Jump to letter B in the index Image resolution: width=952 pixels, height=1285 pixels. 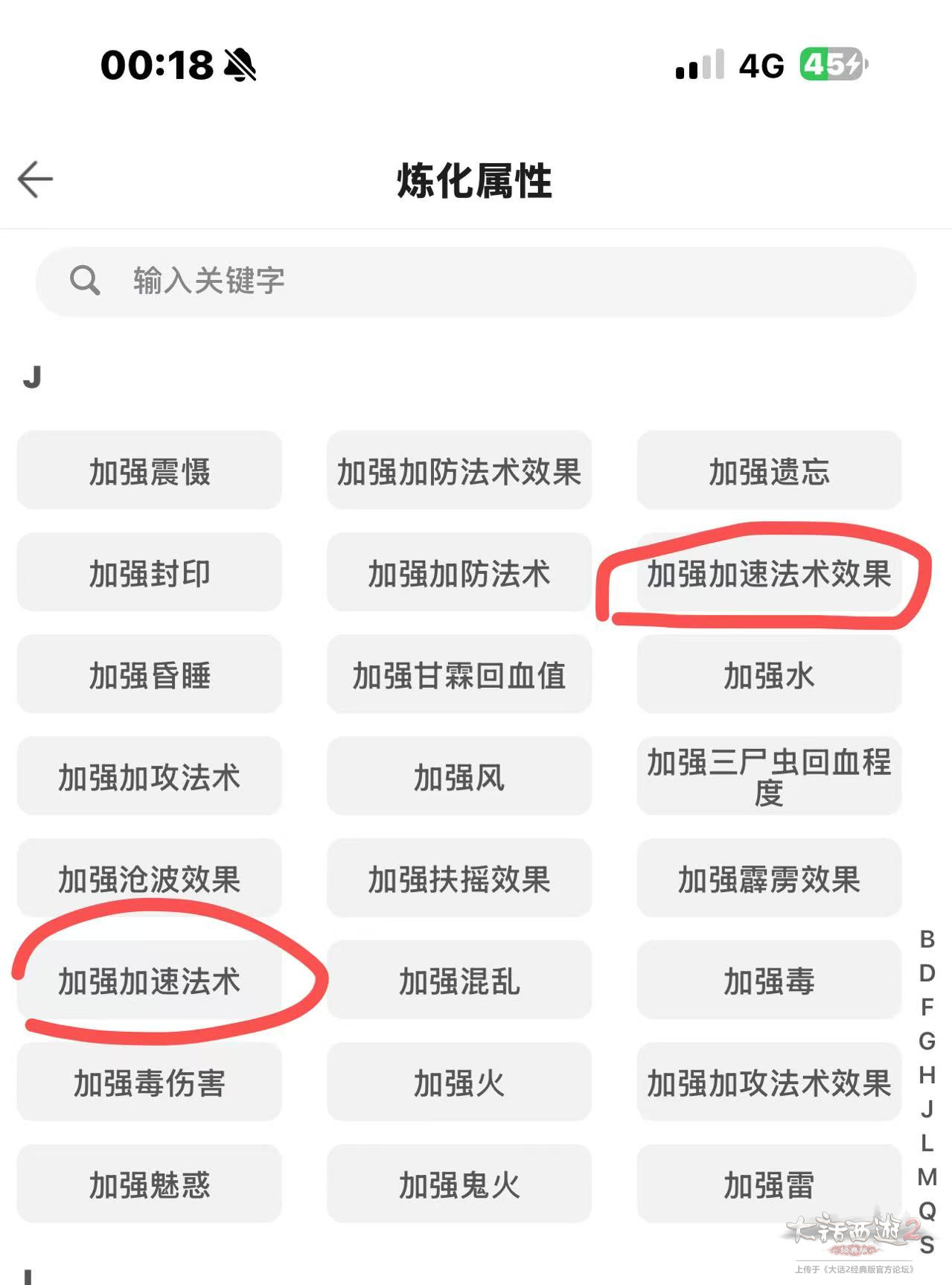click(927, 940)
